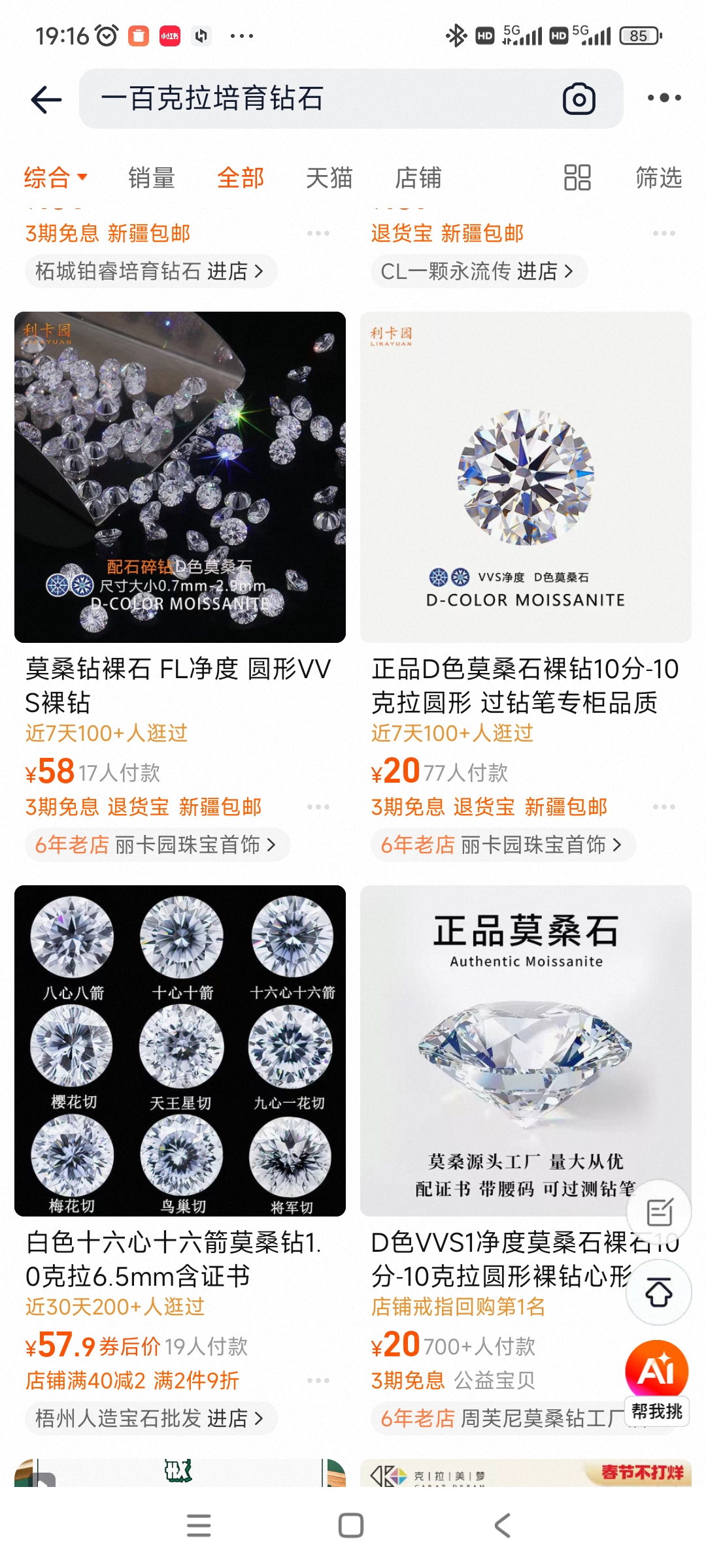This screenshot has height=1568, width=706.
Task: Enter the CL一颗永流传 store
Action: tap(477, 270)
